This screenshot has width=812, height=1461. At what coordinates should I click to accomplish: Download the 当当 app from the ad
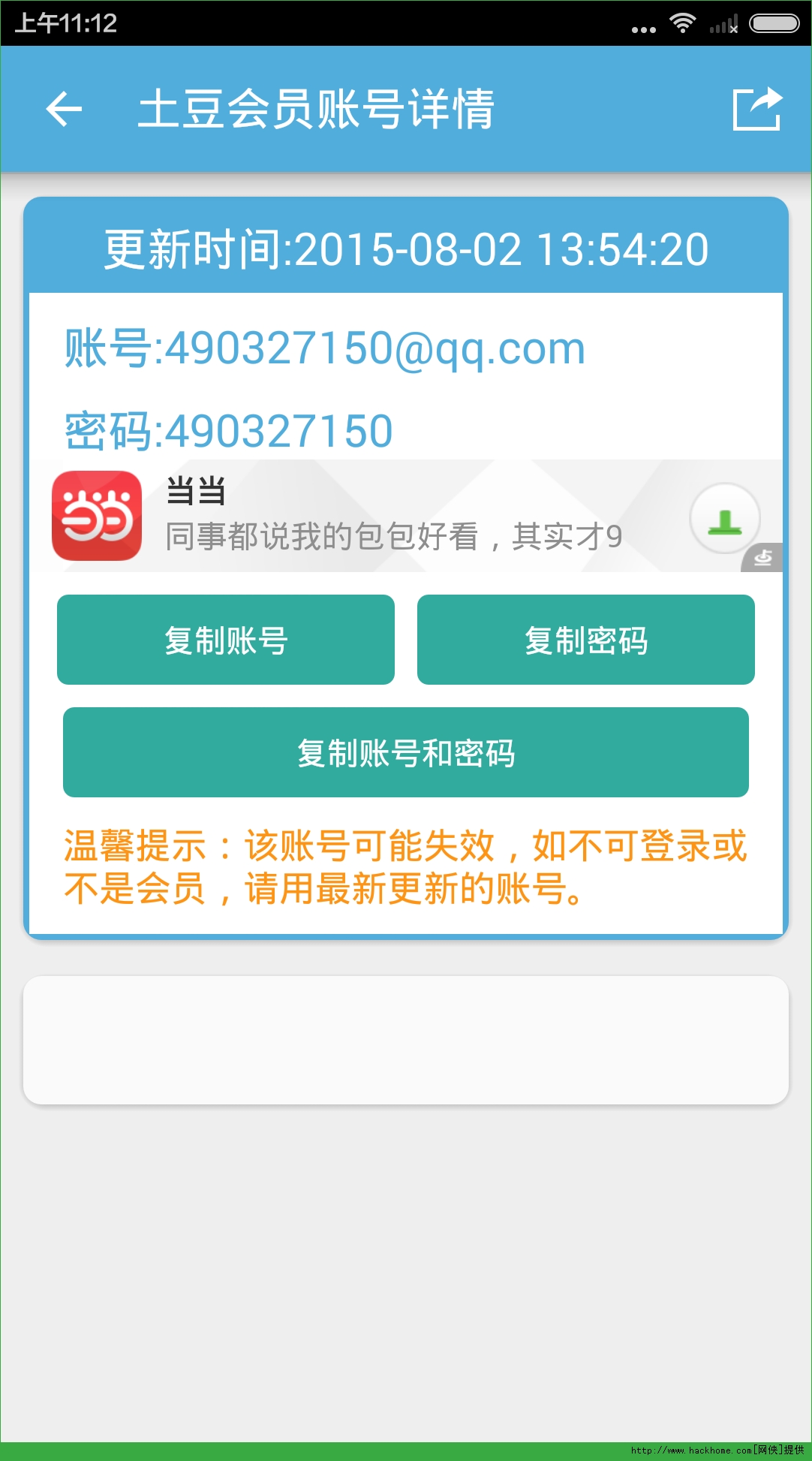click(724, 518)
